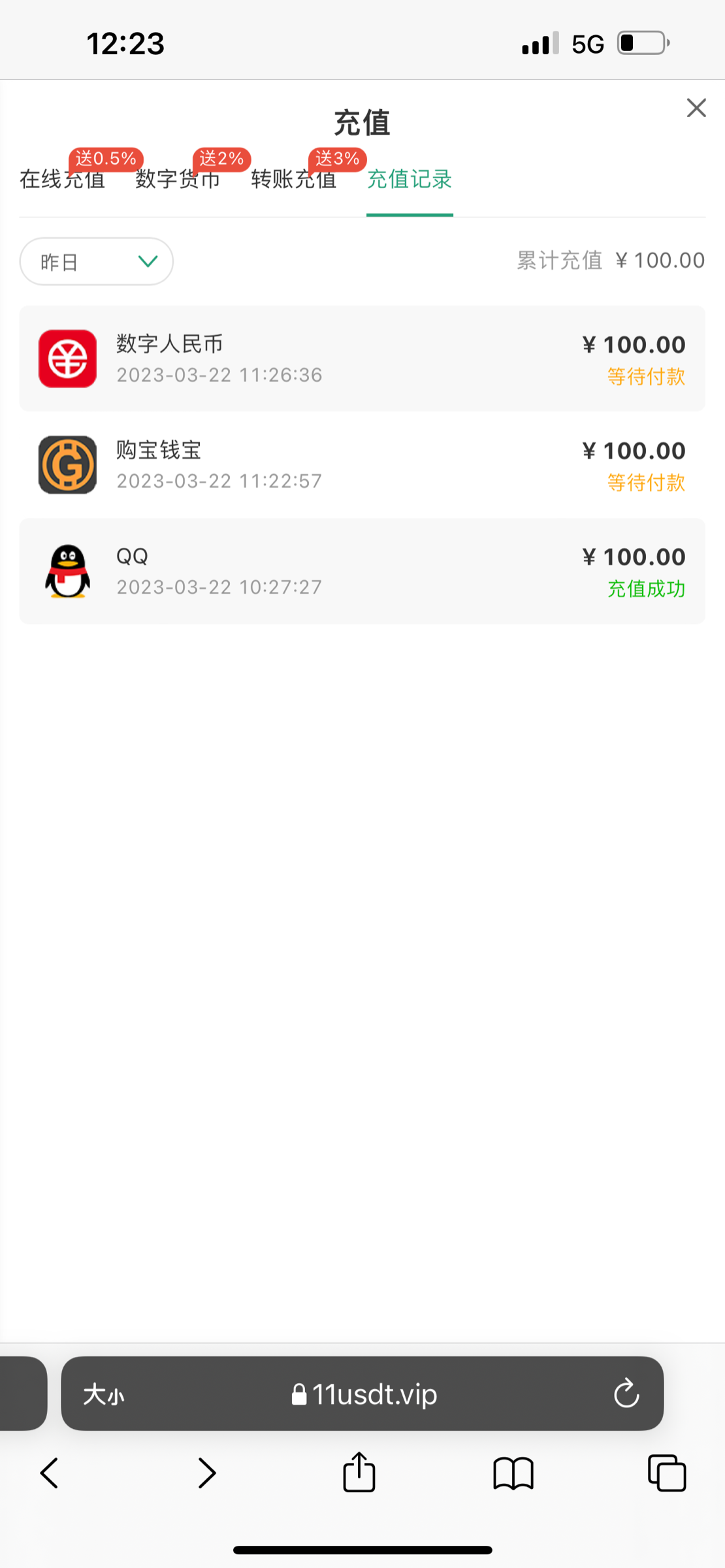Image resolution: width=725 pixels, height=1568 pixels.
Task: Open the 数字人民币 recharge record
Action: click(362, 359)
